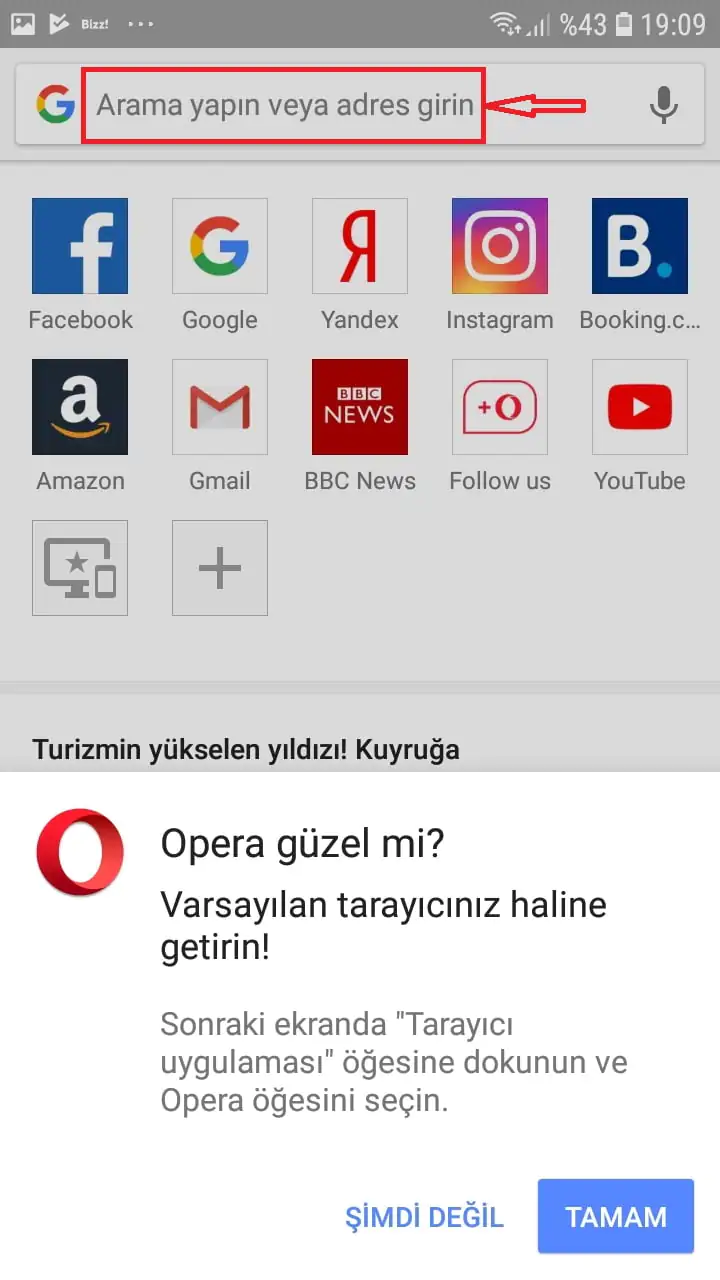Open the Facebook speed dial tile

(x=80, y=246)
